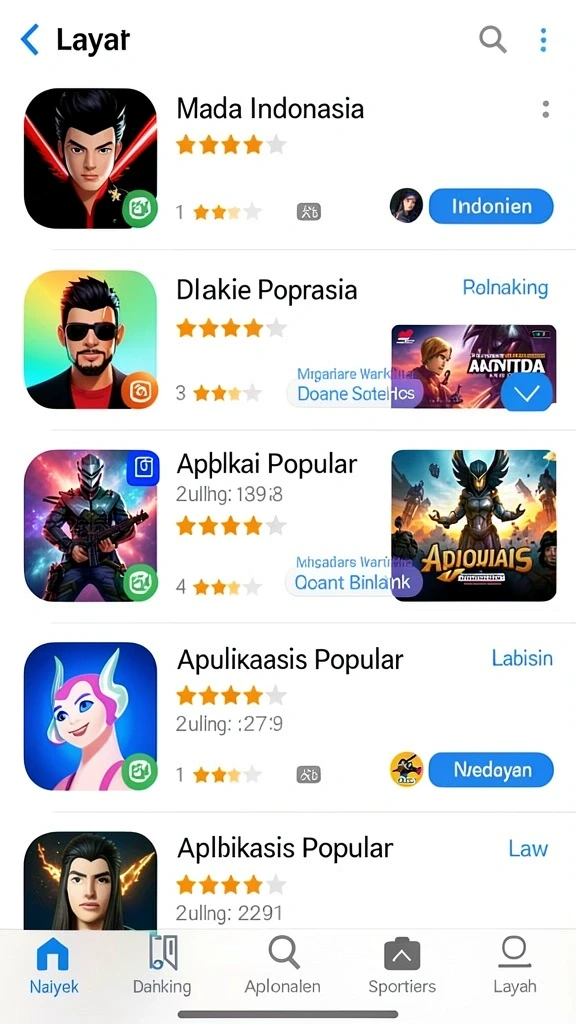Screen dimensions: 576x1024
Task: Switch to the Layah tab
Action: click(515, 967)
